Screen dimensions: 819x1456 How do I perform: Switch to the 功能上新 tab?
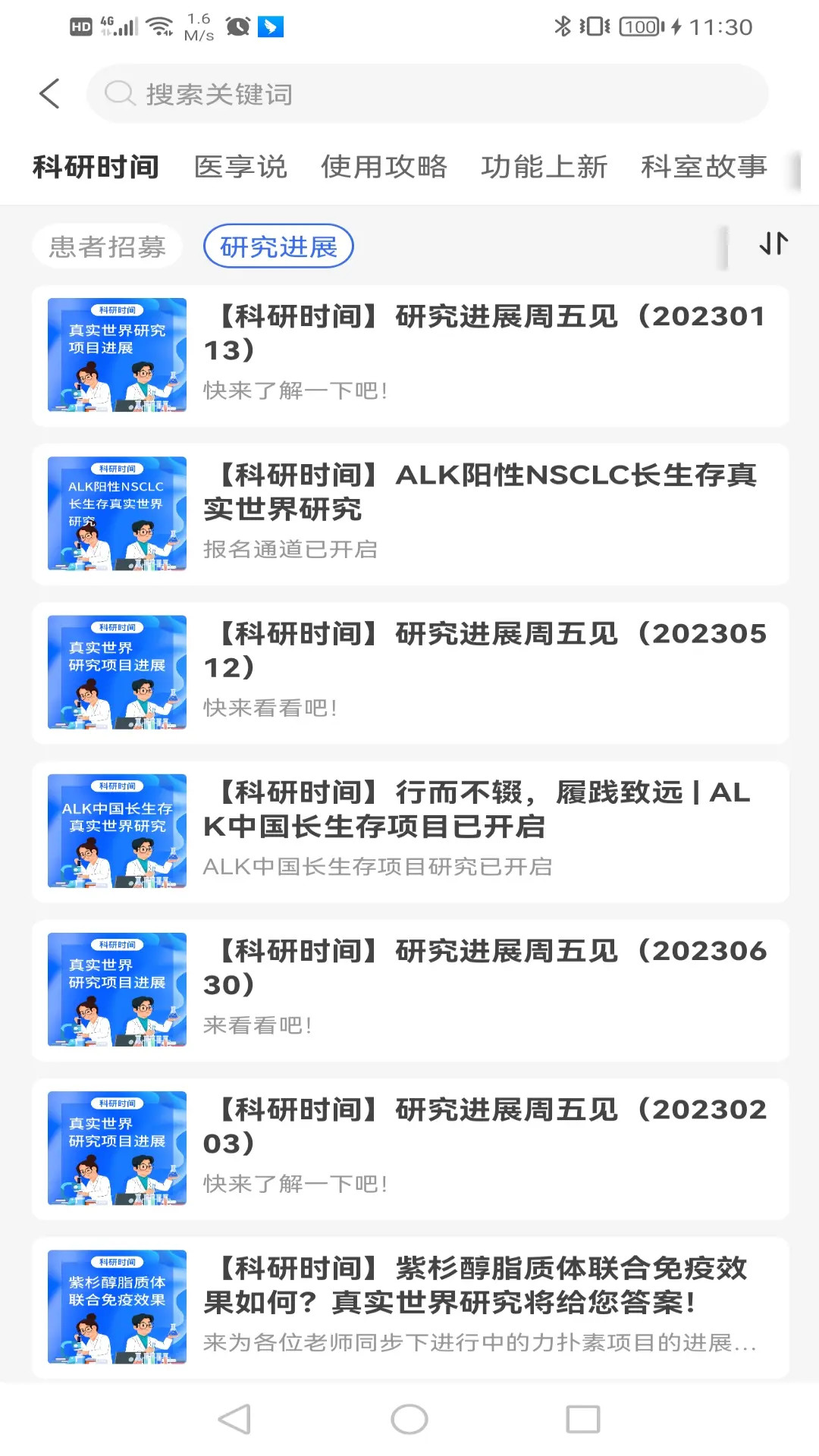pyautogui.click(x=543, y=167)
